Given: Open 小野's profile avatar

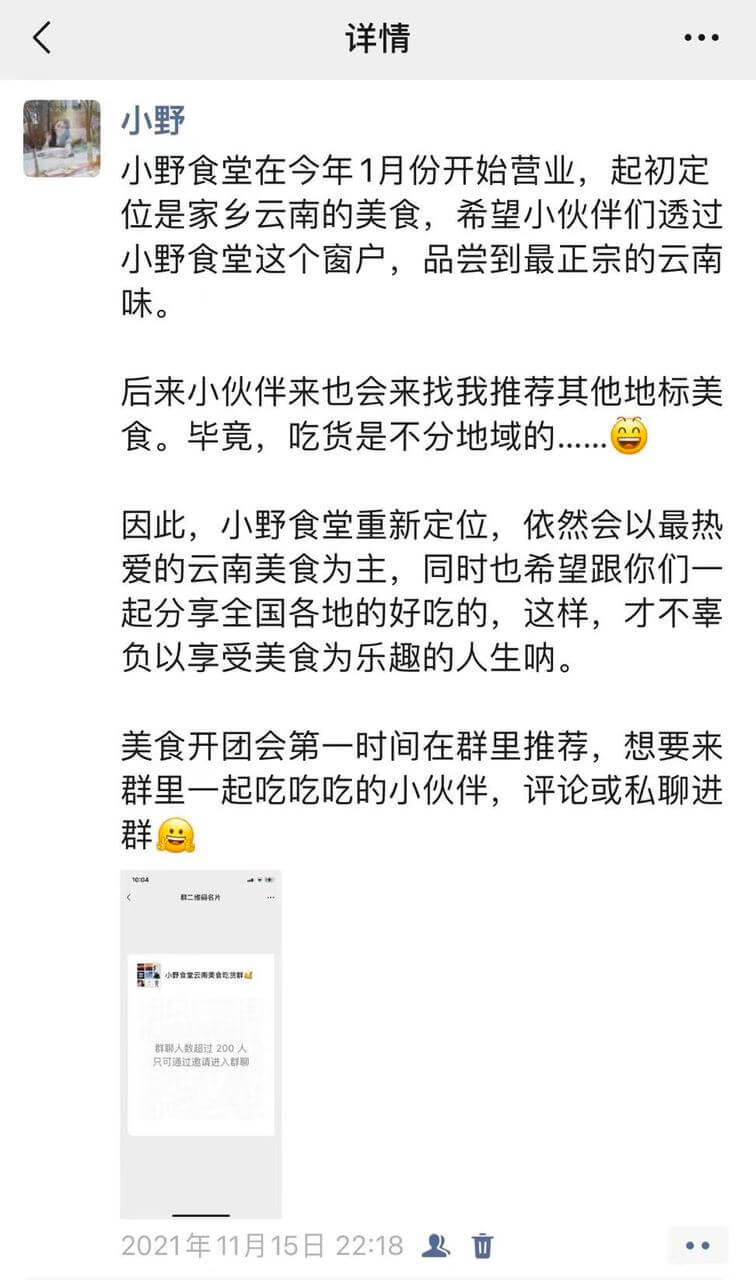Looking at the screenshot, I should [62, 138].
